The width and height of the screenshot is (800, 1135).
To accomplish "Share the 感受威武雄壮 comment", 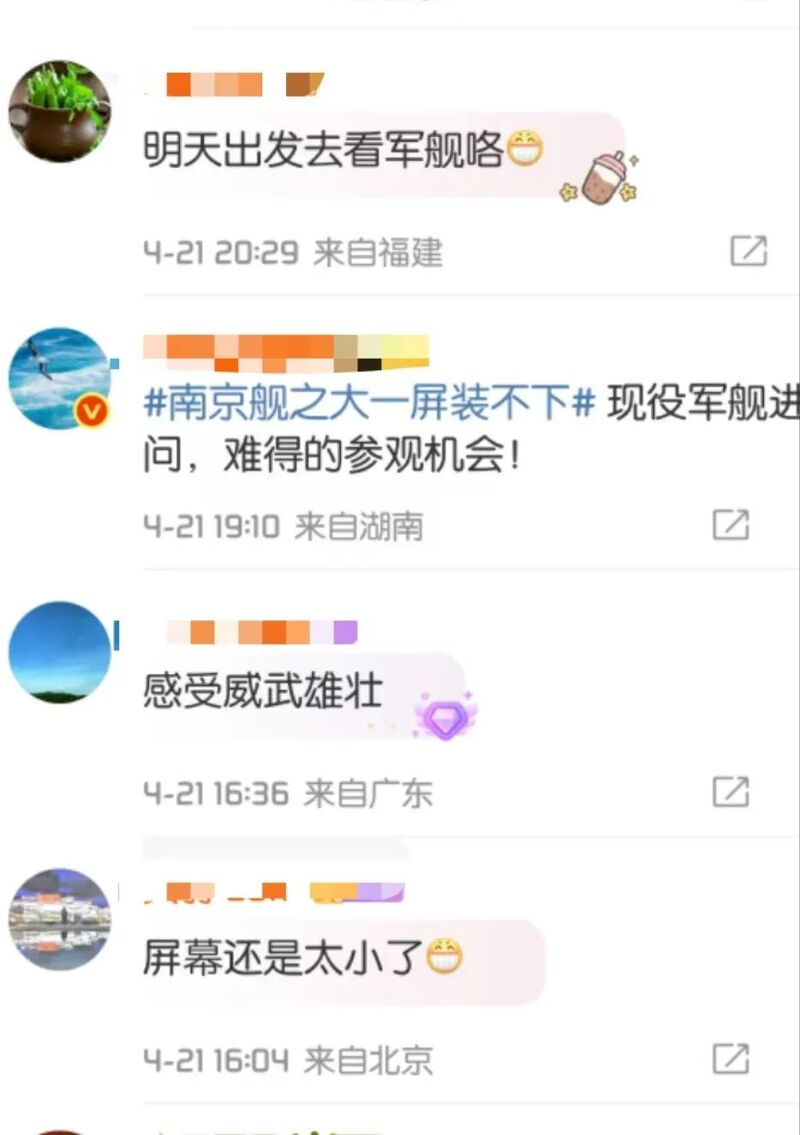I will coord(730,792).
